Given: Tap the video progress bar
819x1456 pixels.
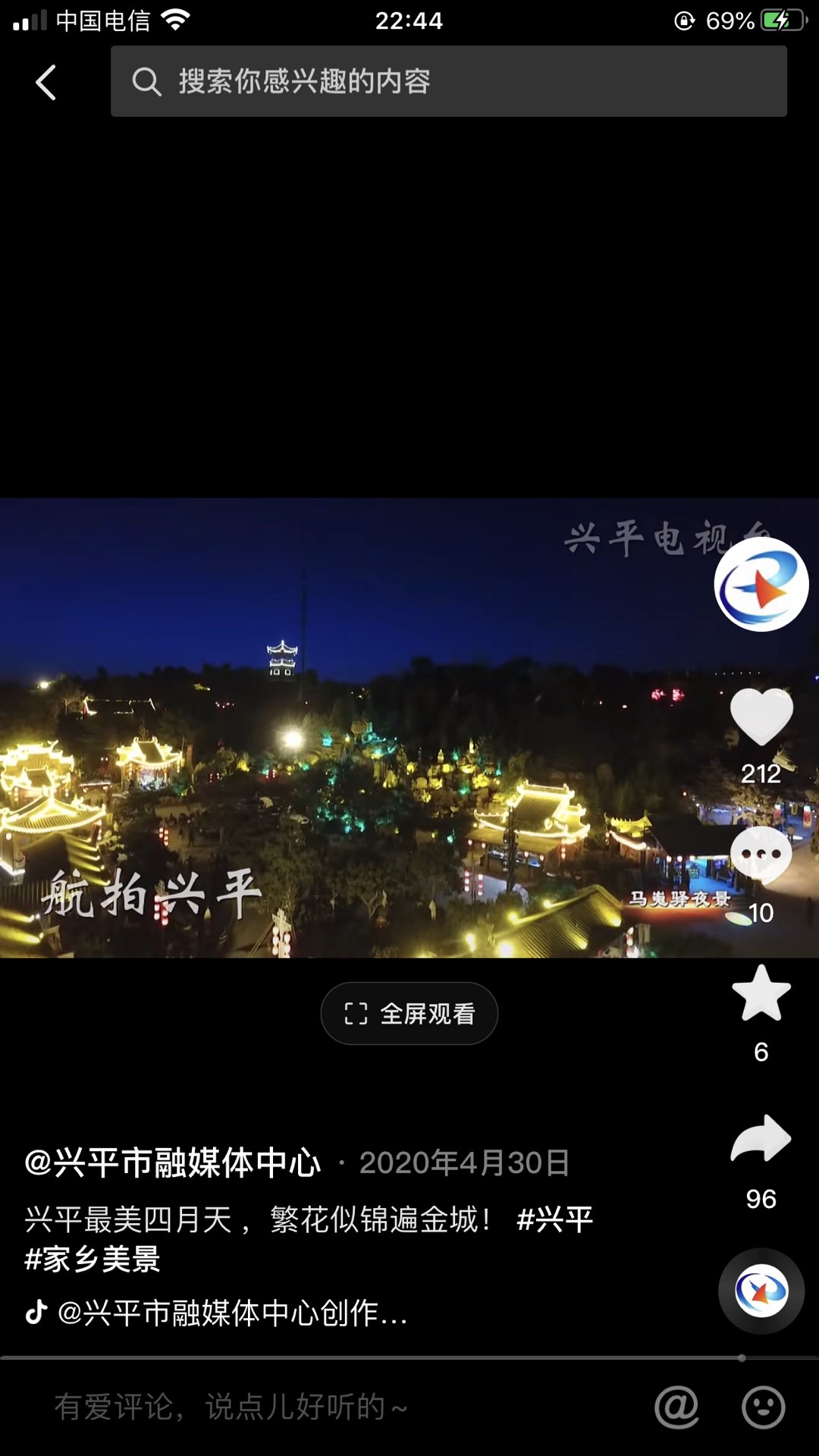Looking at the screenshot, I should click(409, 1357).
